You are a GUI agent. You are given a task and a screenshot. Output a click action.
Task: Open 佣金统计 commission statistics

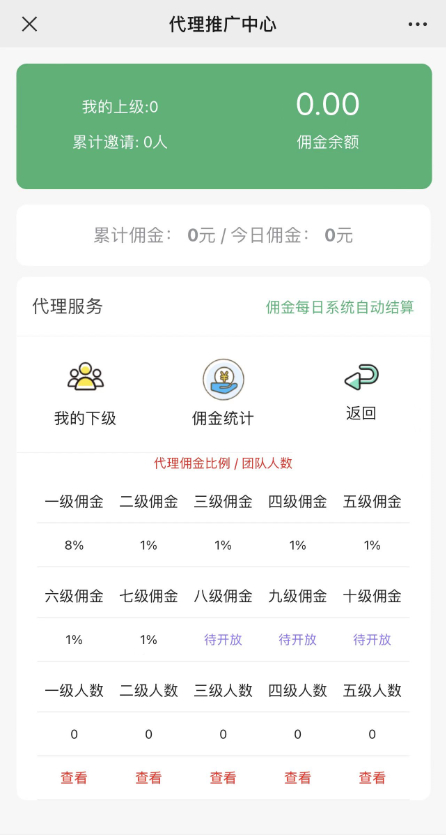223,393
